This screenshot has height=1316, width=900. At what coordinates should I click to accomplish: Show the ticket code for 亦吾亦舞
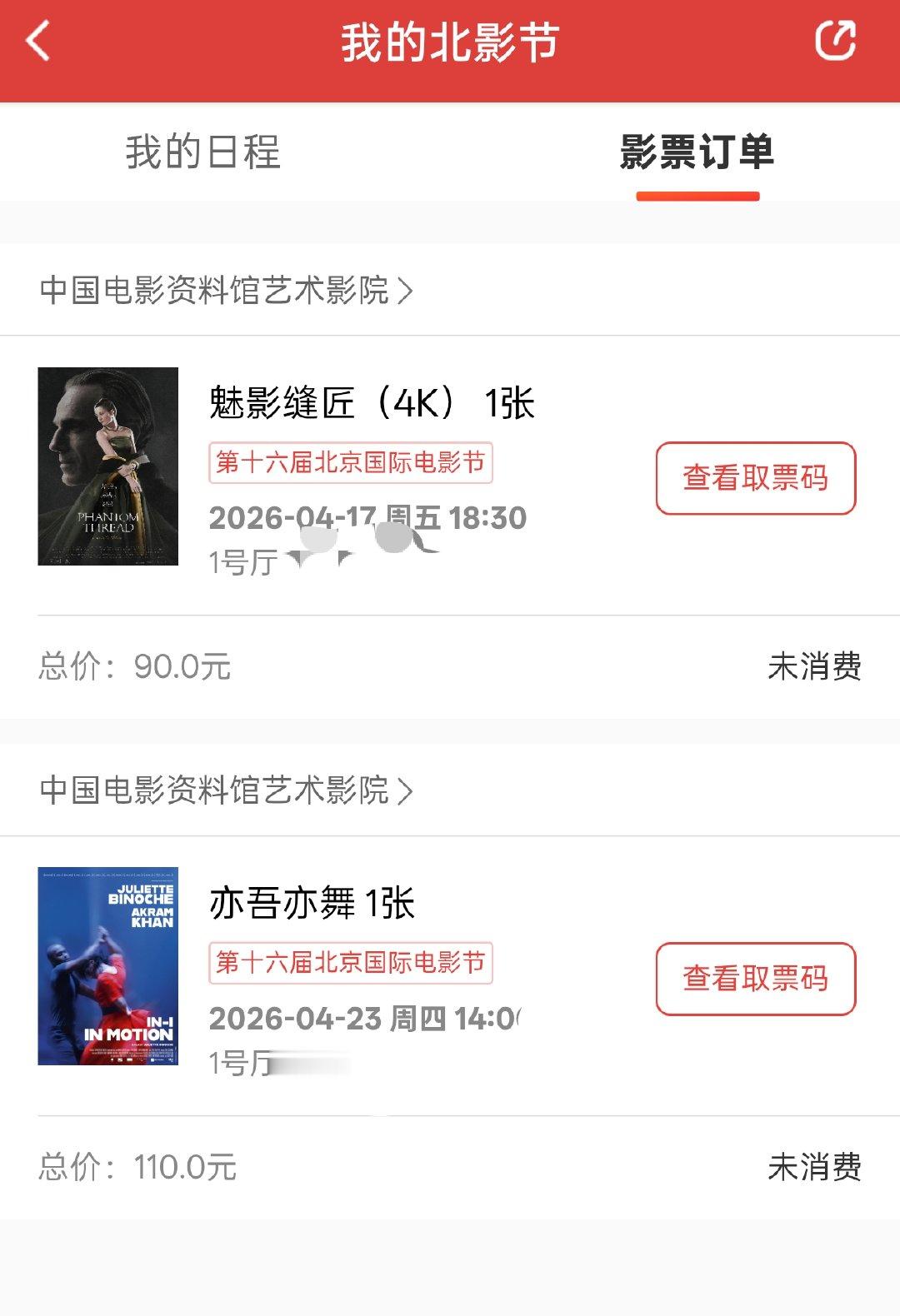pyautogui.click(x=755, y=980)
